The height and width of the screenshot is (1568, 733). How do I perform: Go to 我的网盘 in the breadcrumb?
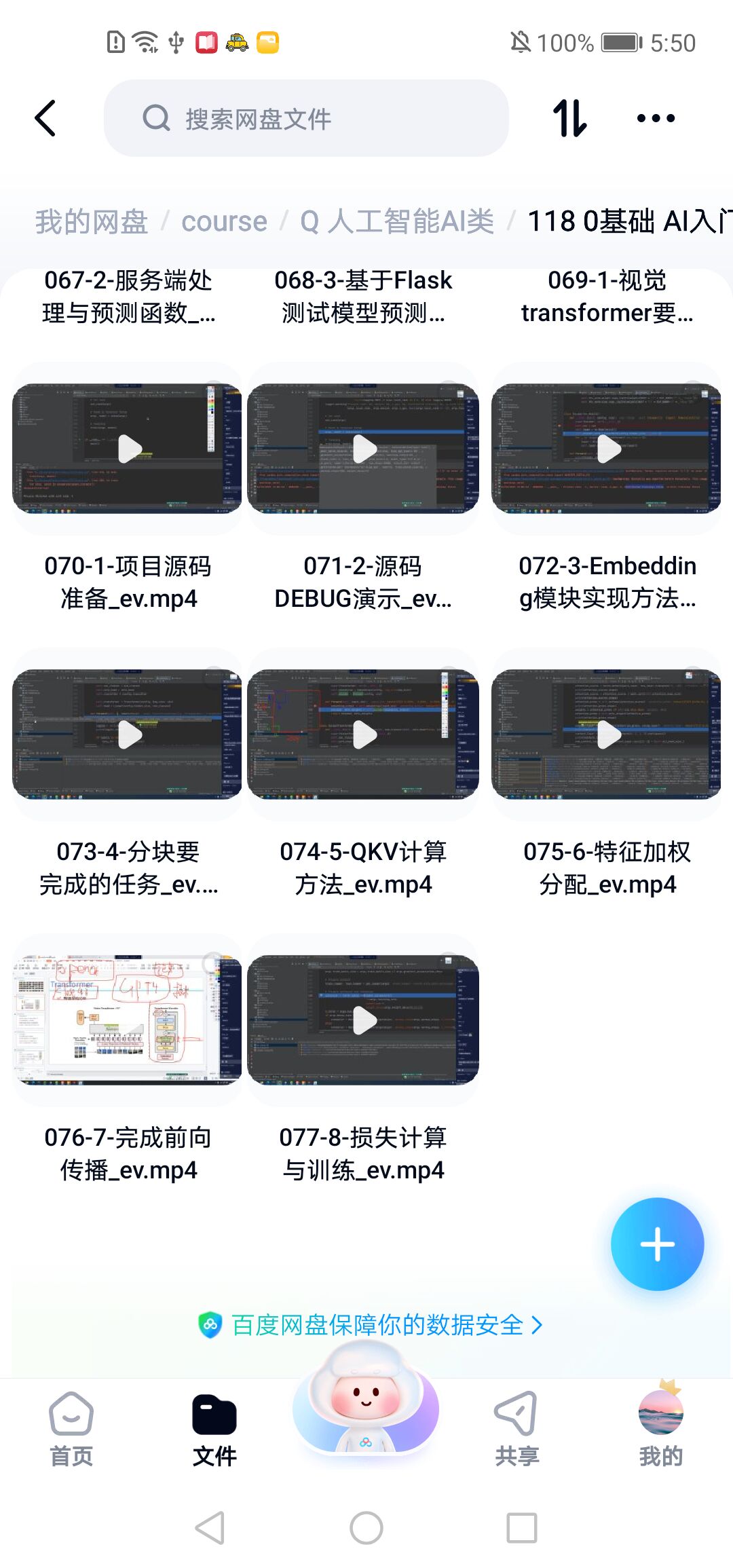[x=92, y=221]
